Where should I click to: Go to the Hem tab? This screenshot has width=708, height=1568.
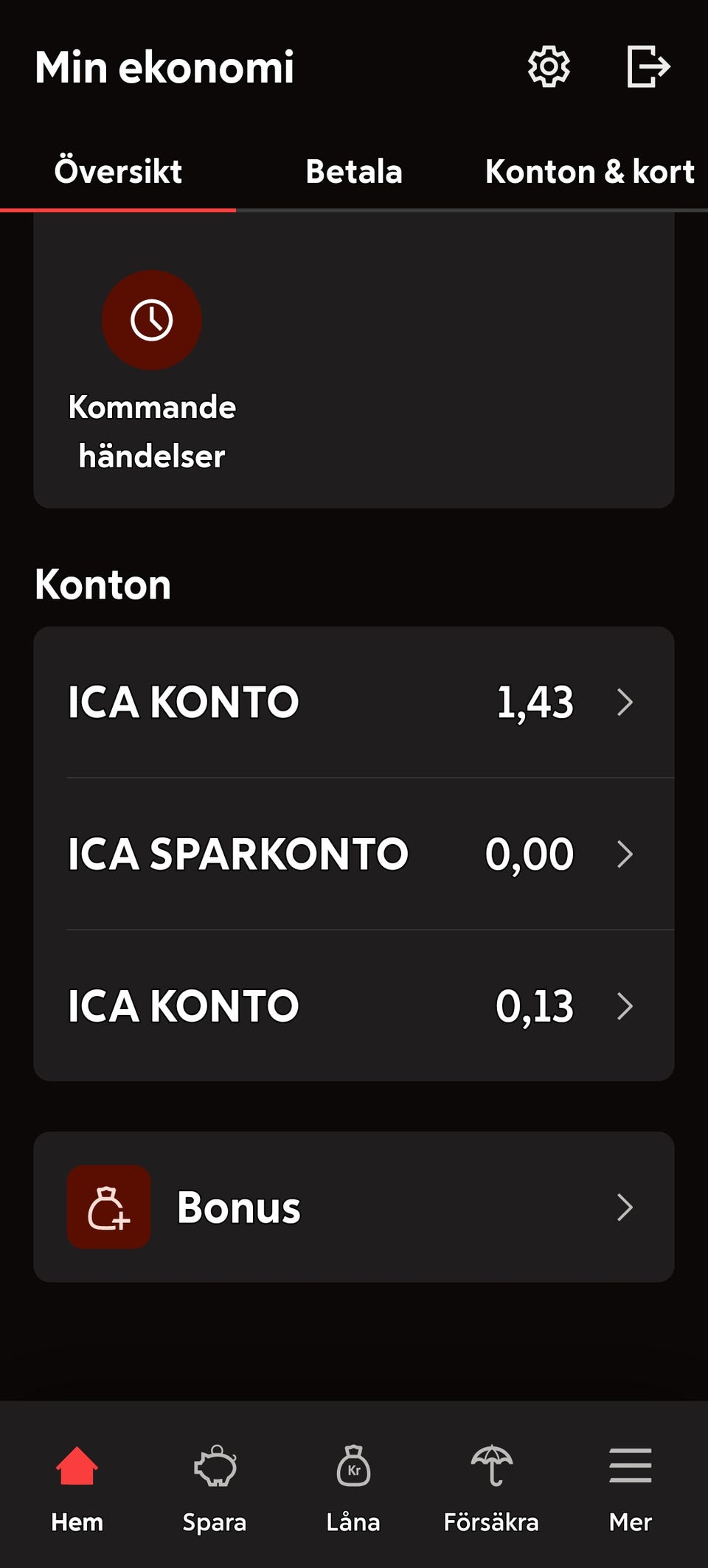[77, 1485]
